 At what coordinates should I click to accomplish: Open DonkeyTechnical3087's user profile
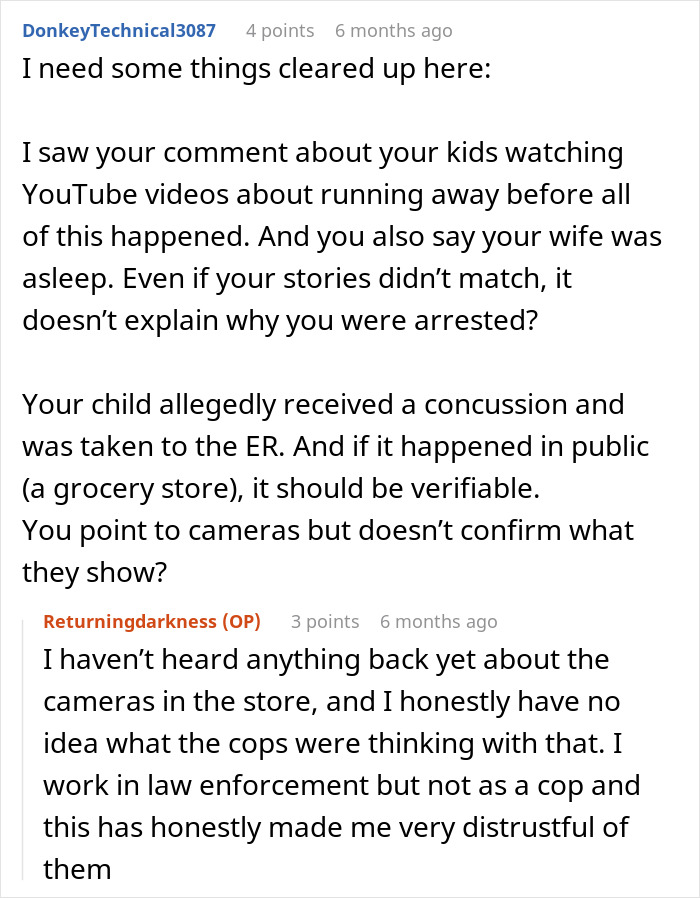(x=119, y=30)
